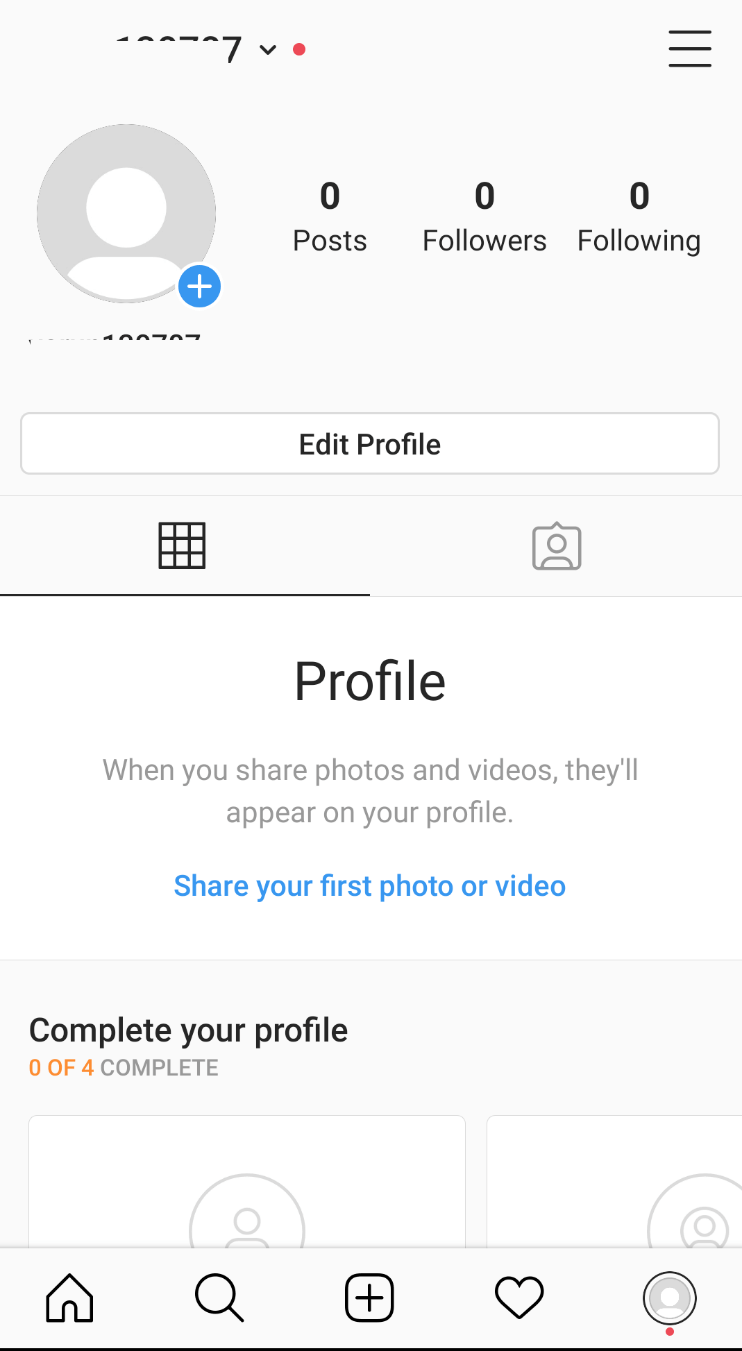Open the Followers list
Screen dimensions: 742x1351
click(x=484, y=214)
